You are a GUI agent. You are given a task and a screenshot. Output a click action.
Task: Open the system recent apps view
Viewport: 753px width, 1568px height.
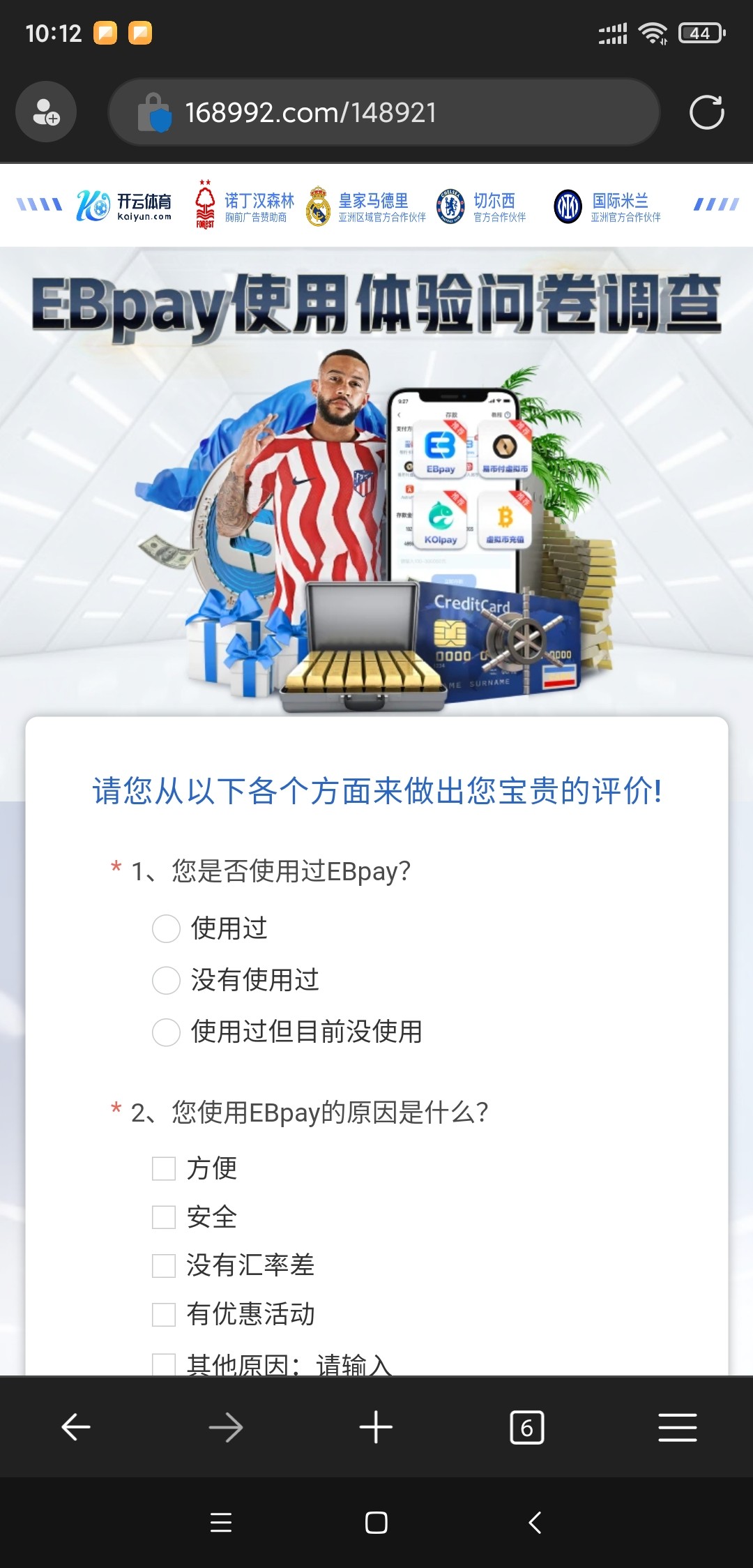[x=221, y=1522]
